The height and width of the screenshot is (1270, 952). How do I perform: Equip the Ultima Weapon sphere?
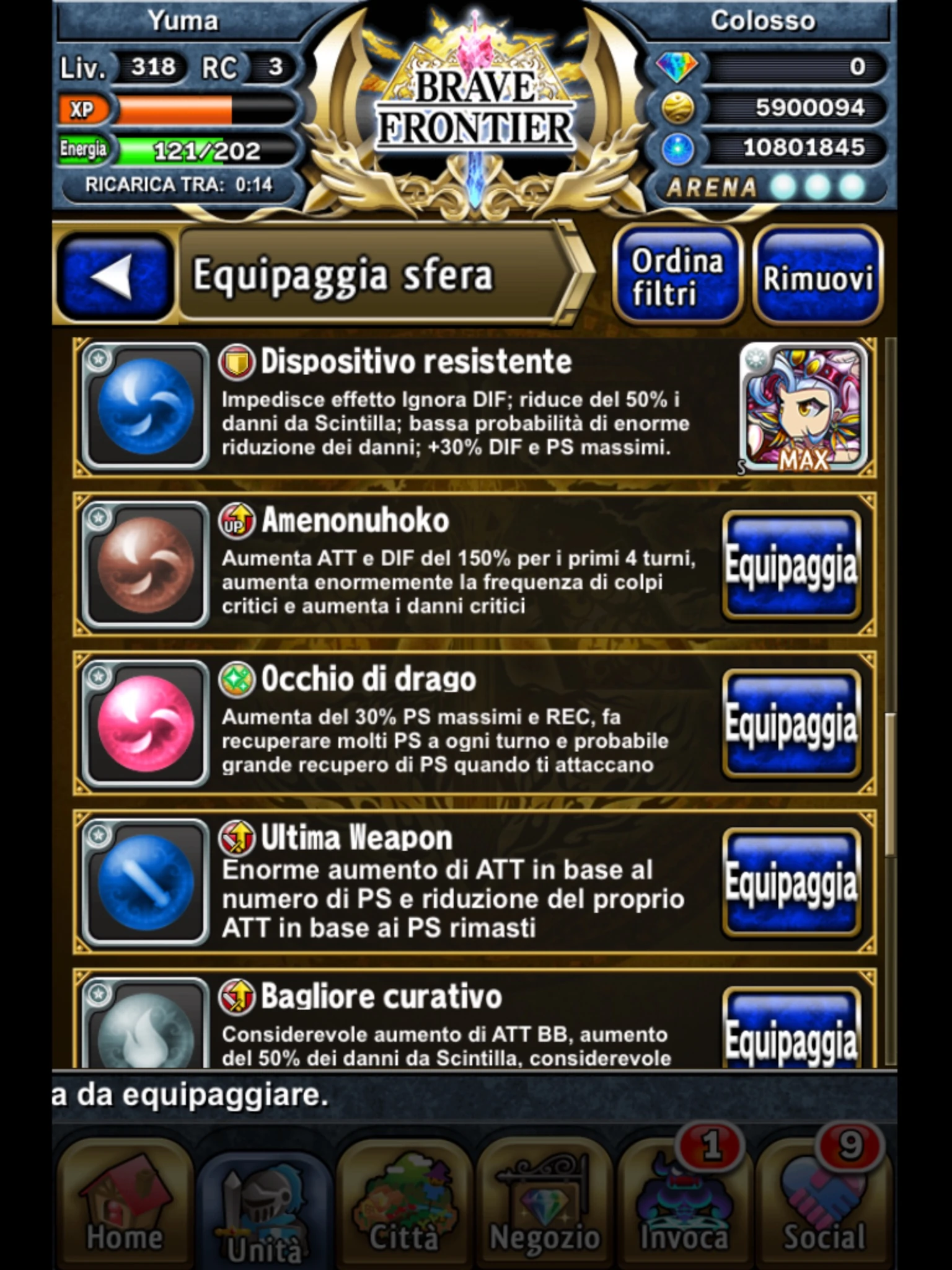point(791,883)
